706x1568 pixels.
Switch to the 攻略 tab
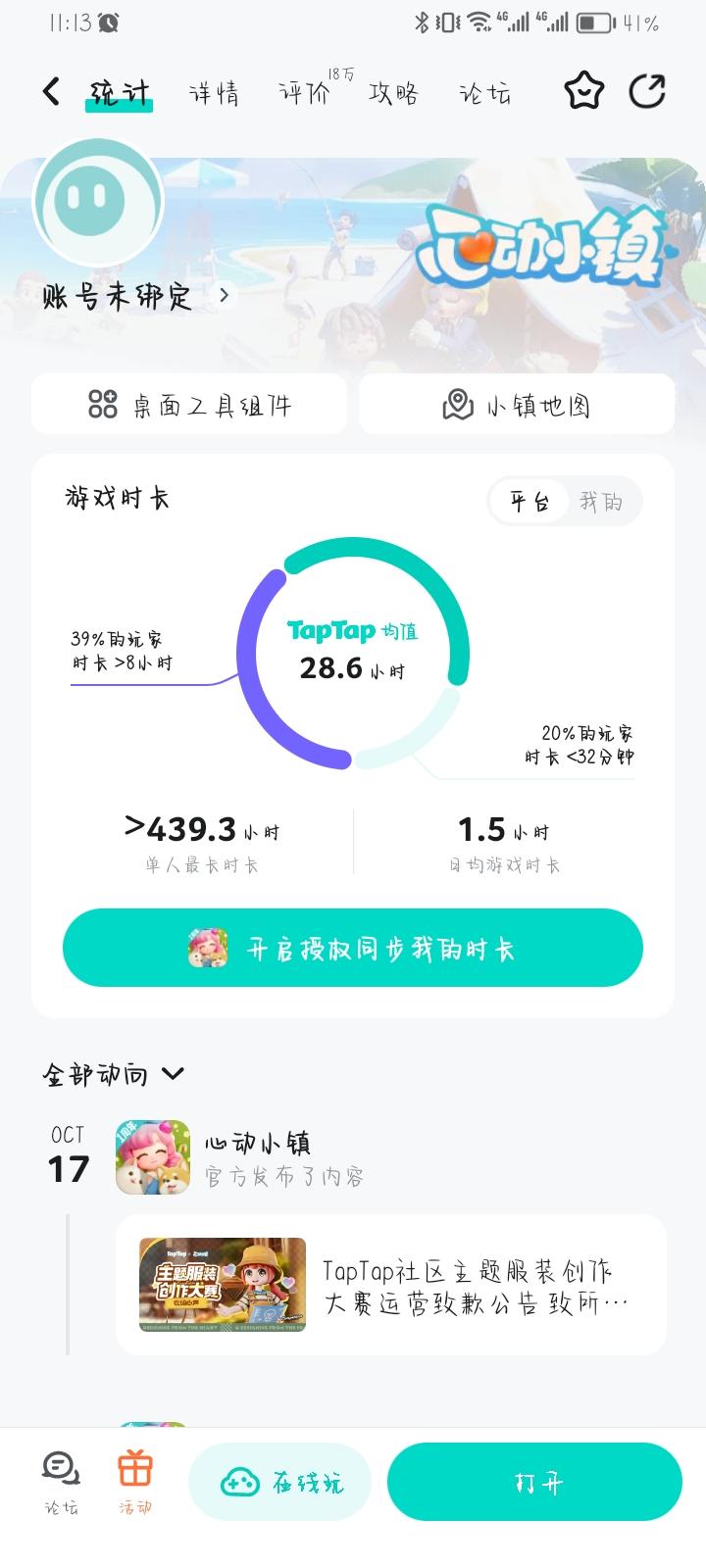click(x=394, y=93)
